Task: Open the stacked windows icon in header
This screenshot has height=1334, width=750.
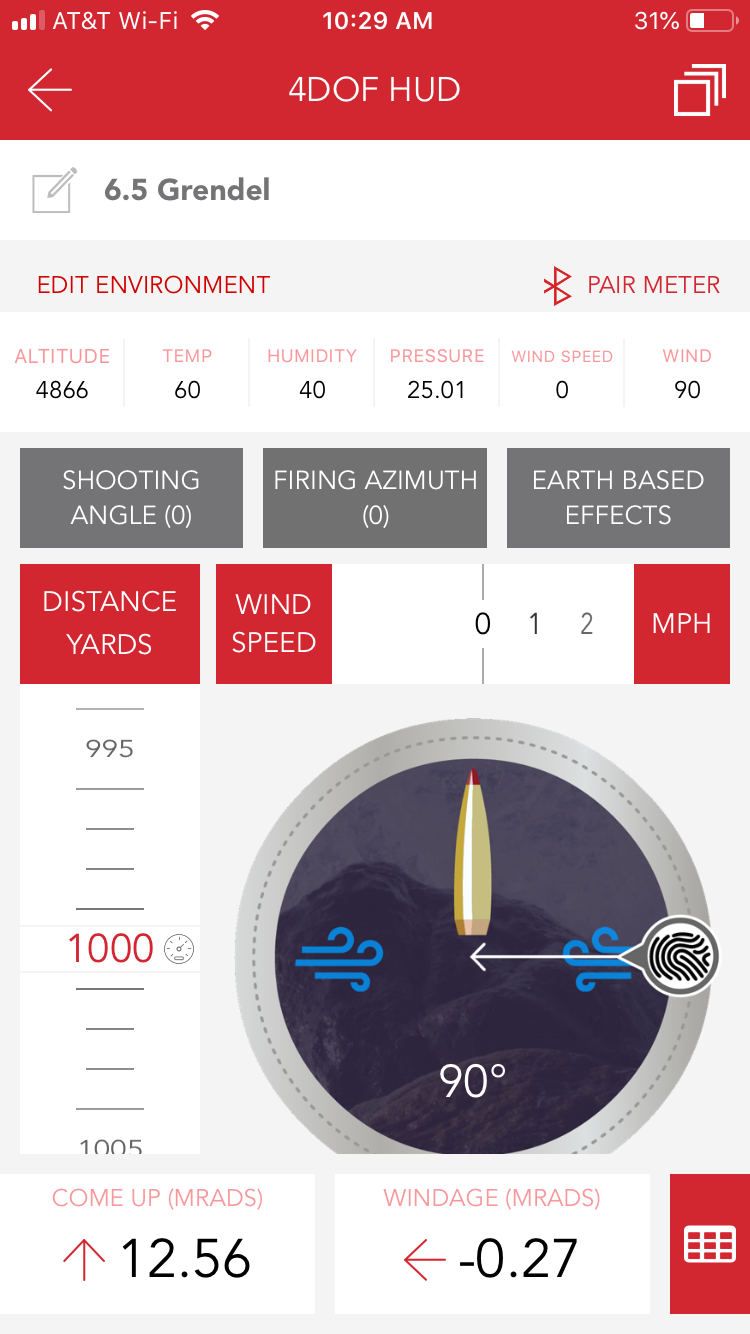Action: 699,91
